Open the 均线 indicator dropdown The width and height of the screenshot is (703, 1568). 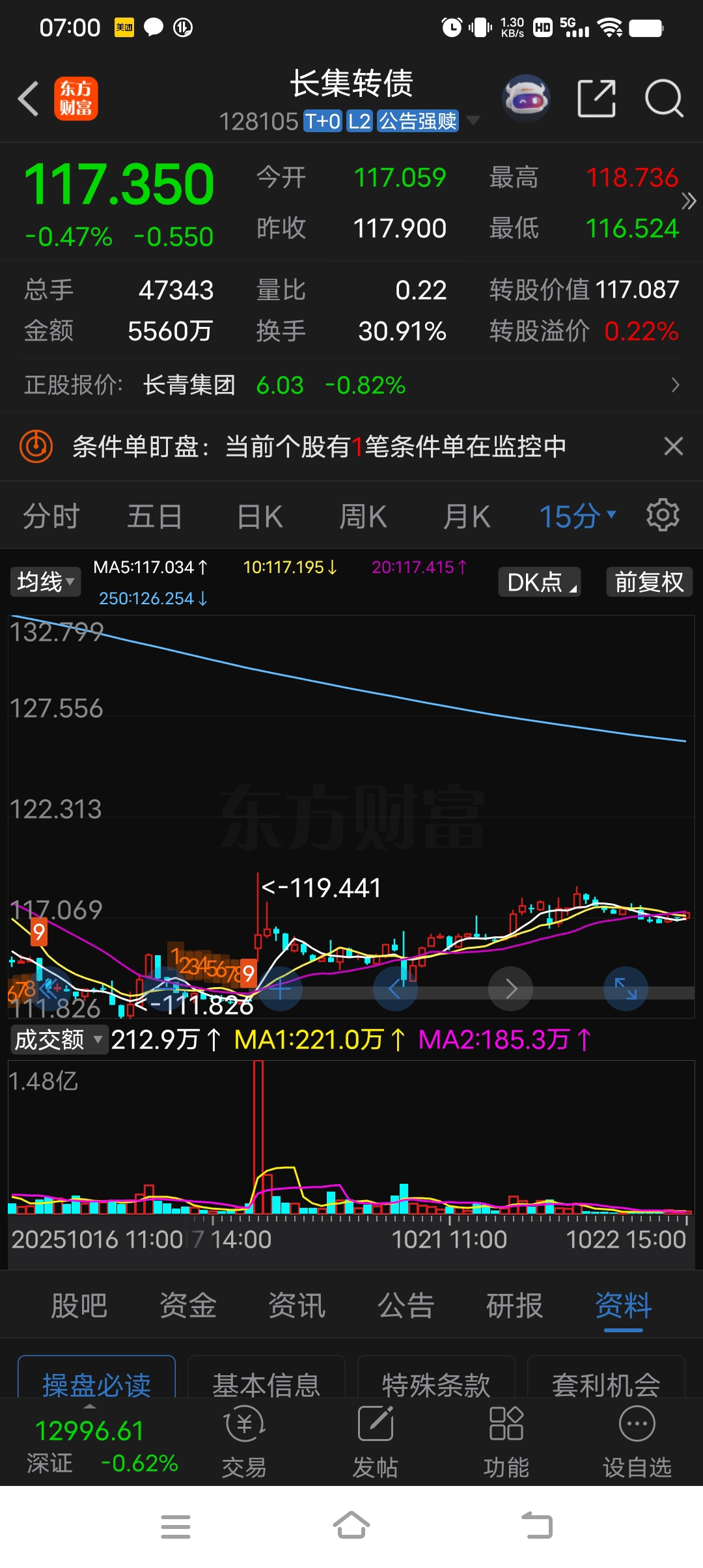pyautogui.click(x=46, y=581)
